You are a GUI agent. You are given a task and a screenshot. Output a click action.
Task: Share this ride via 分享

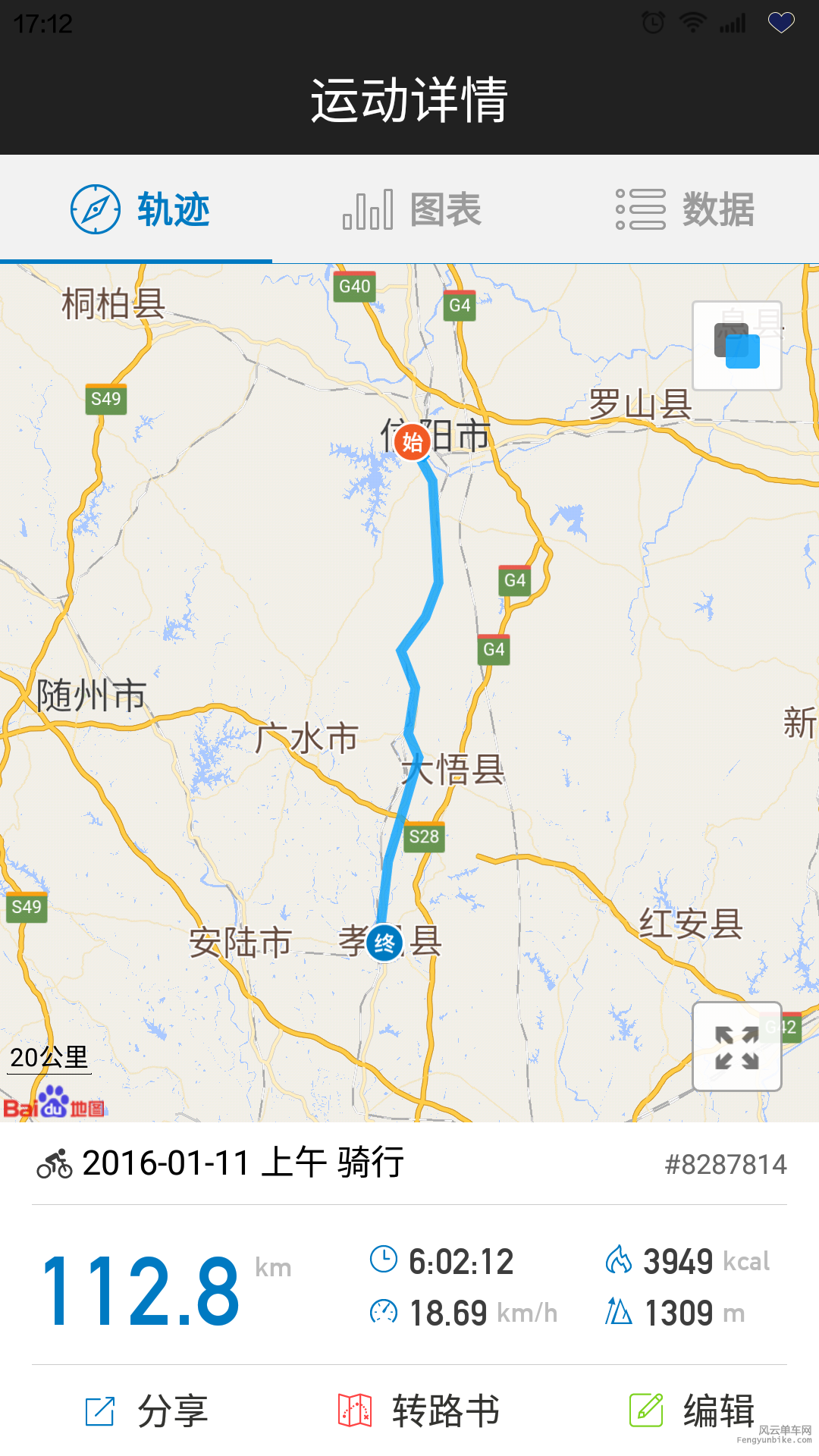point(146,1411)
